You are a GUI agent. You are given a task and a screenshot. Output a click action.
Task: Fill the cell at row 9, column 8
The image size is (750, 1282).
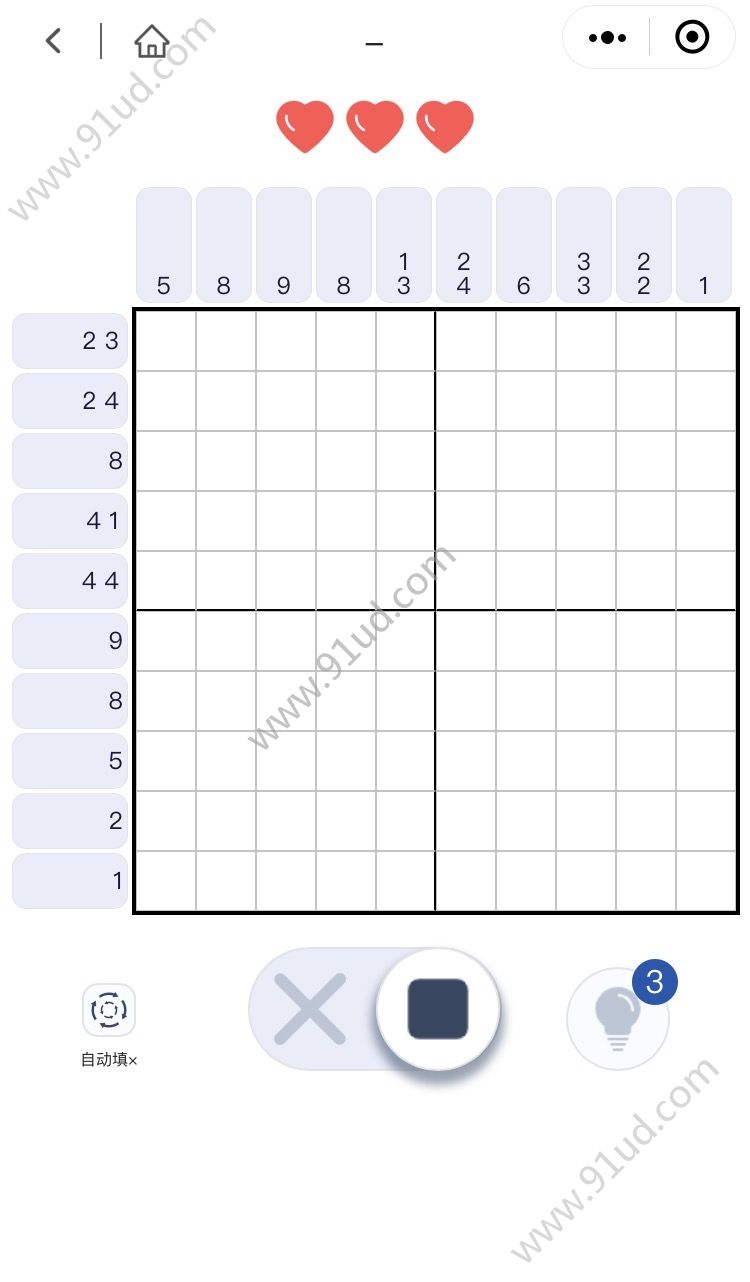point(585,641)
